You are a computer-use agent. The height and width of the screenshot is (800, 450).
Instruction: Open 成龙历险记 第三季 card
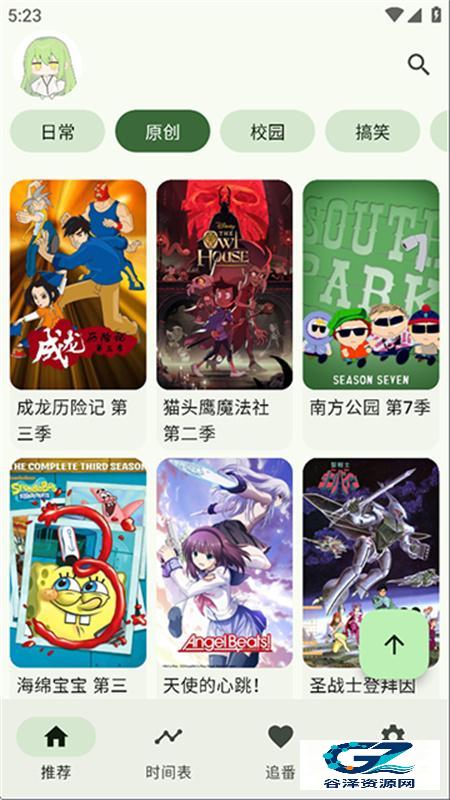coord(78,314)
